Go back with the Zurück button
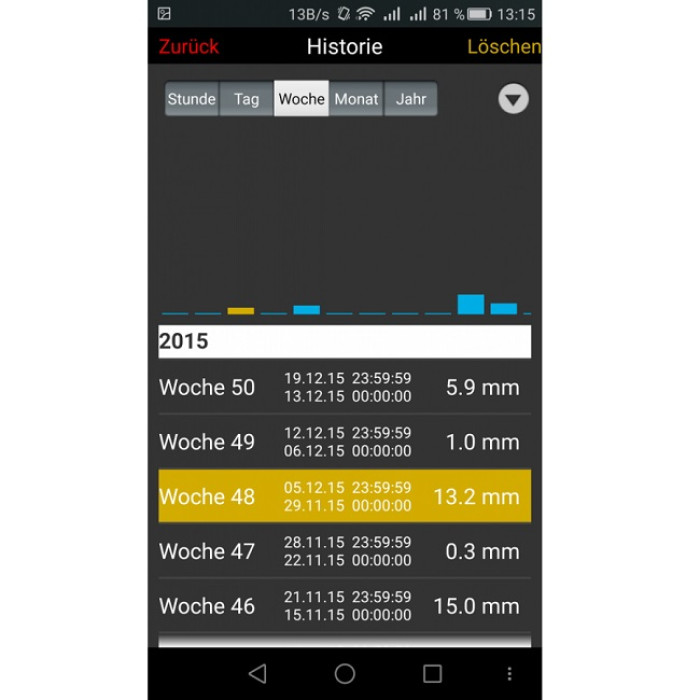The height and width of the screenshot is (700, 700). tap(188, 47)
